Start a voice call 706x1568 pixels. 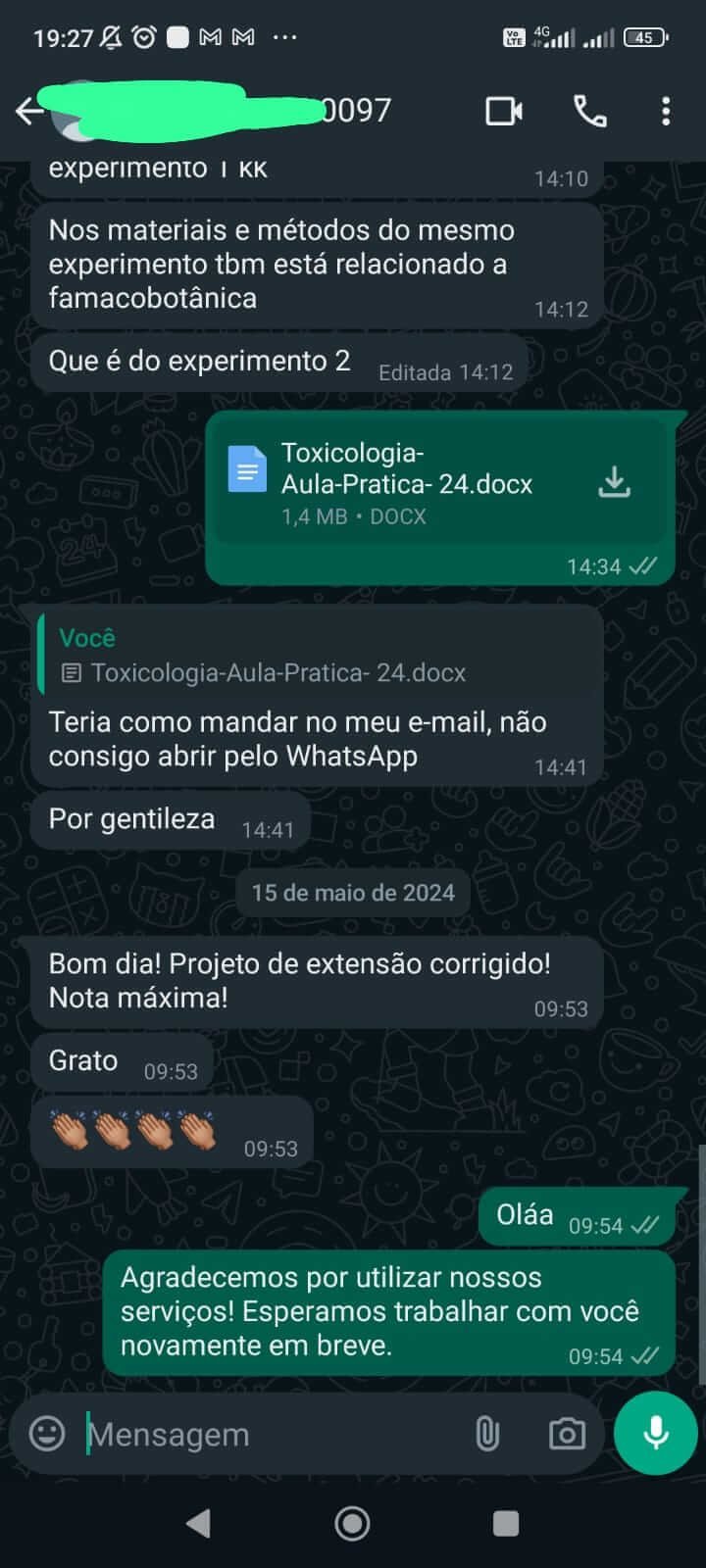click(x=589, y=111)
